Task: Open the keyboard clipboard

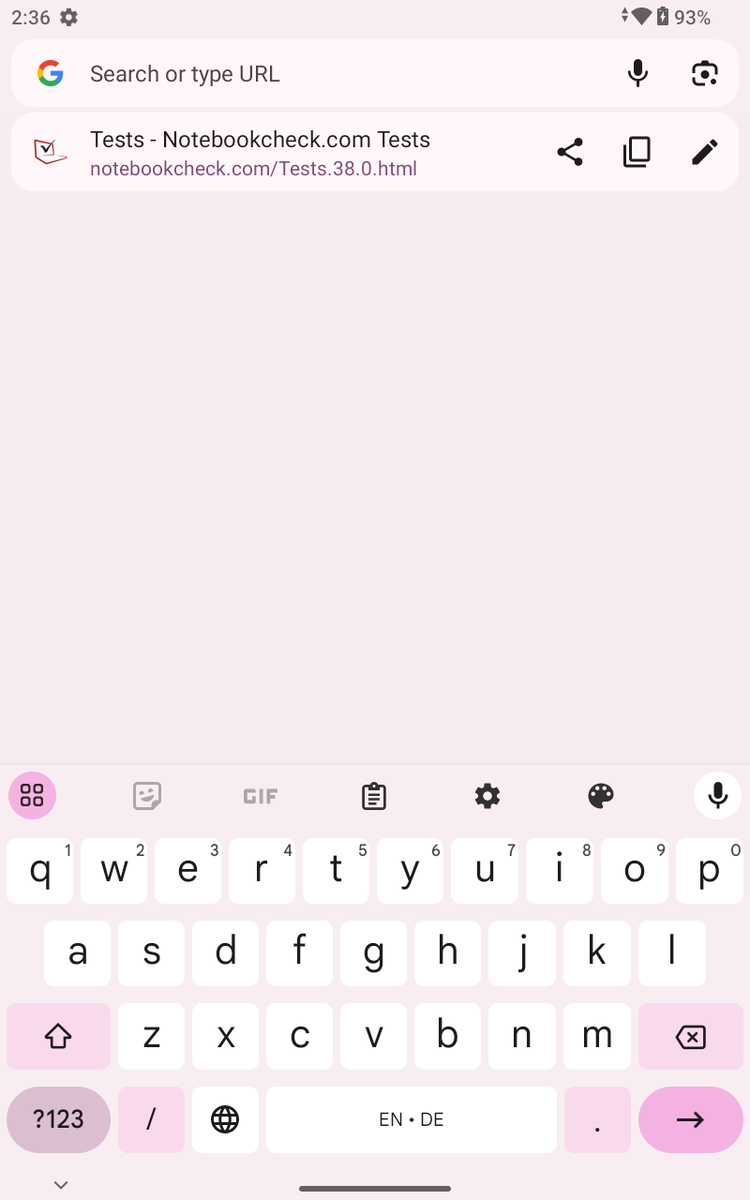Action: coord(373,796)
